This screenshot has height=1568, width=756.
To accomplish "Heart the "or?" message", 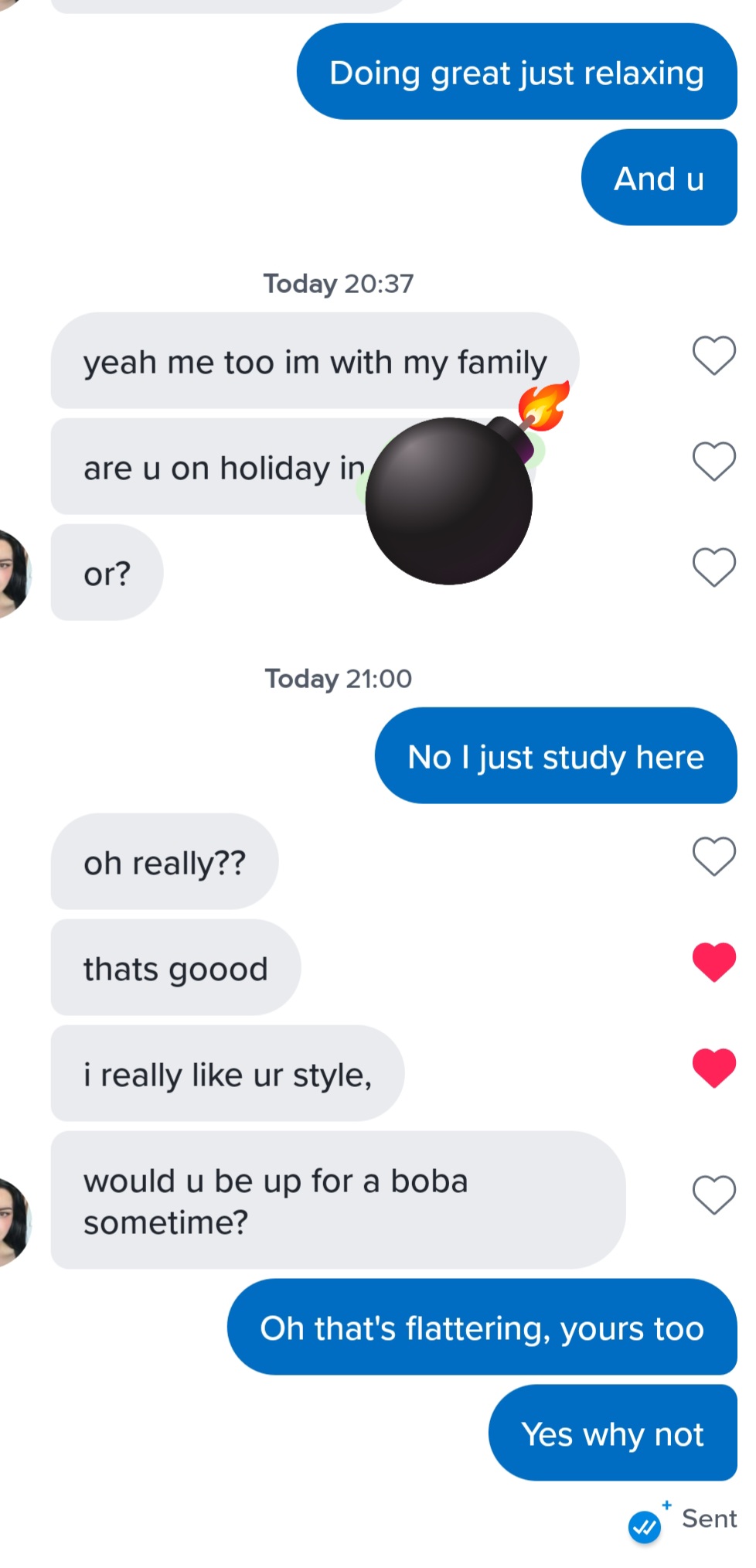I will coord(713,568).
